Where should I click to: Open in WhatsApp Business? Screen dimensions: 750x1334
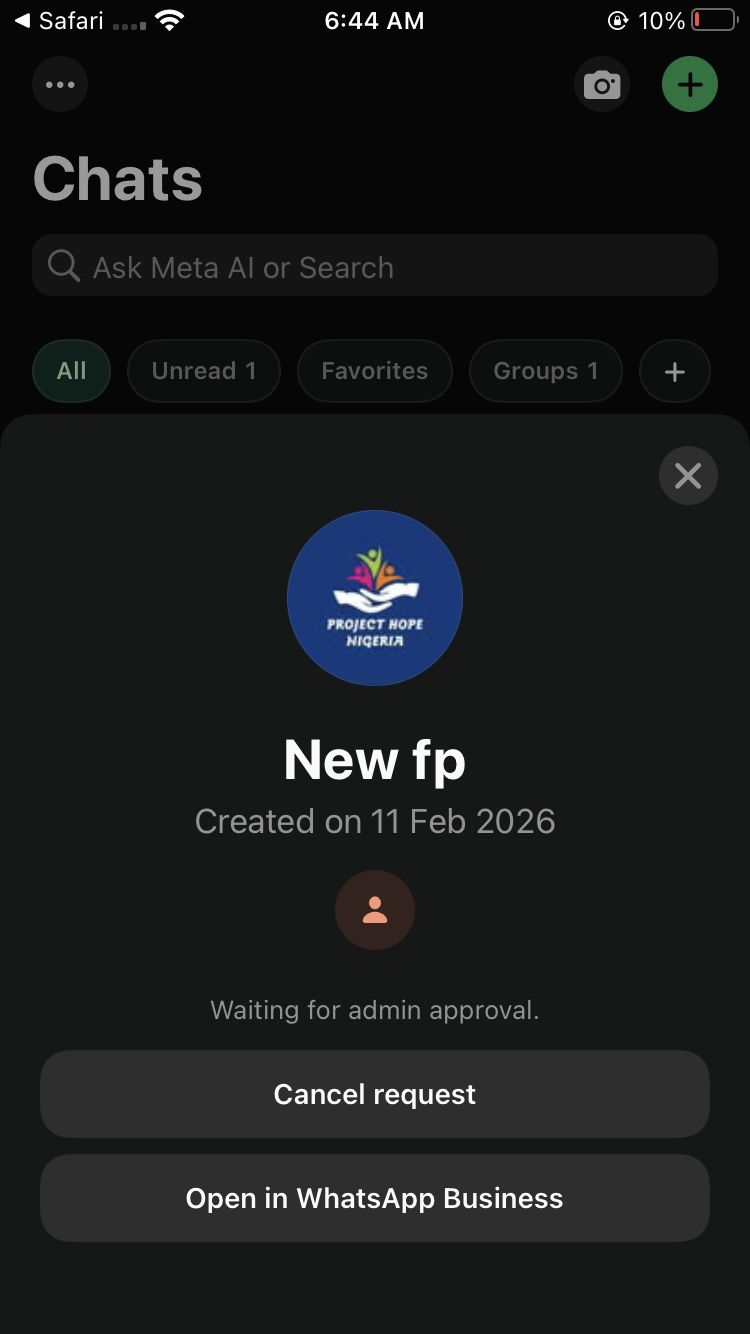pyautogui.click(x=374, y=1198)
